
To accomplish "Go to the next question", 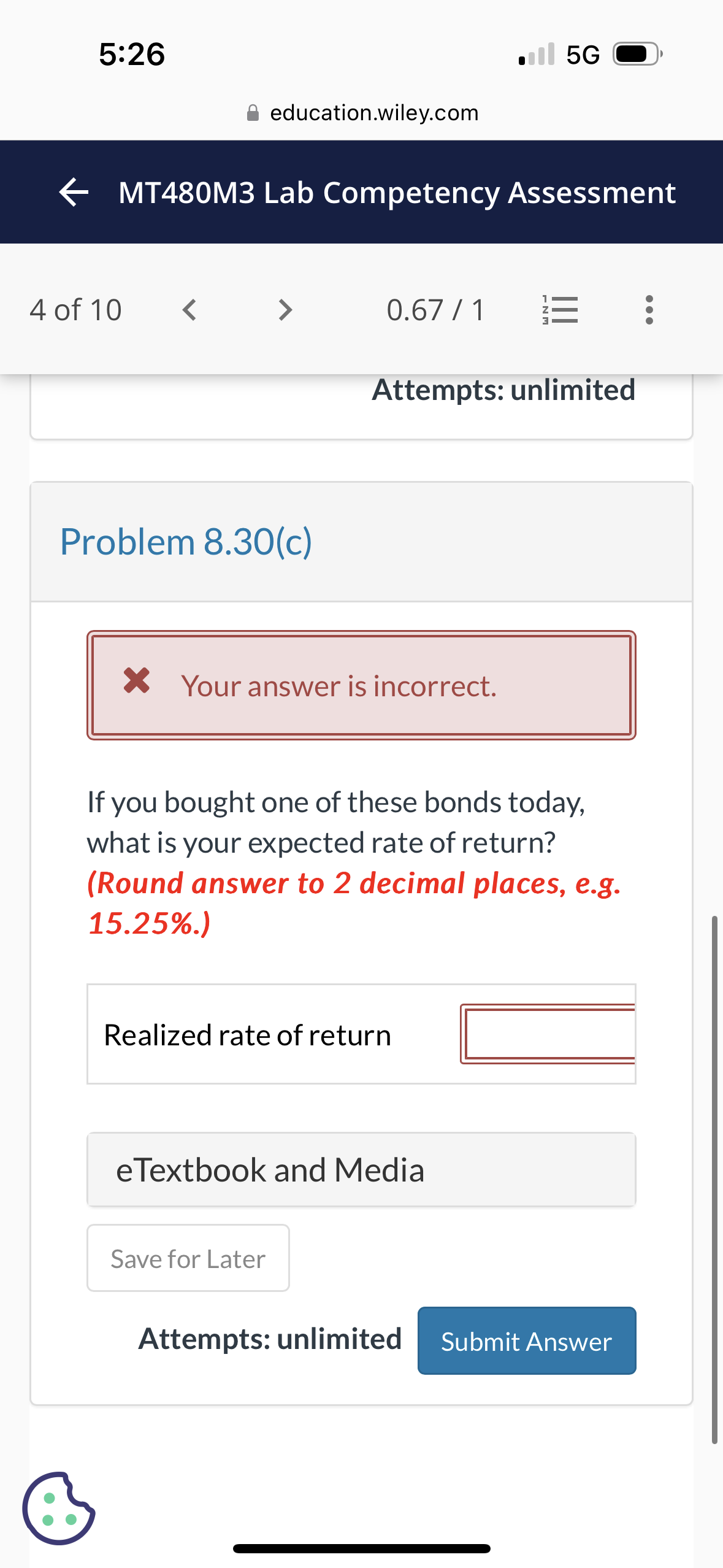I will pos(285,310).
